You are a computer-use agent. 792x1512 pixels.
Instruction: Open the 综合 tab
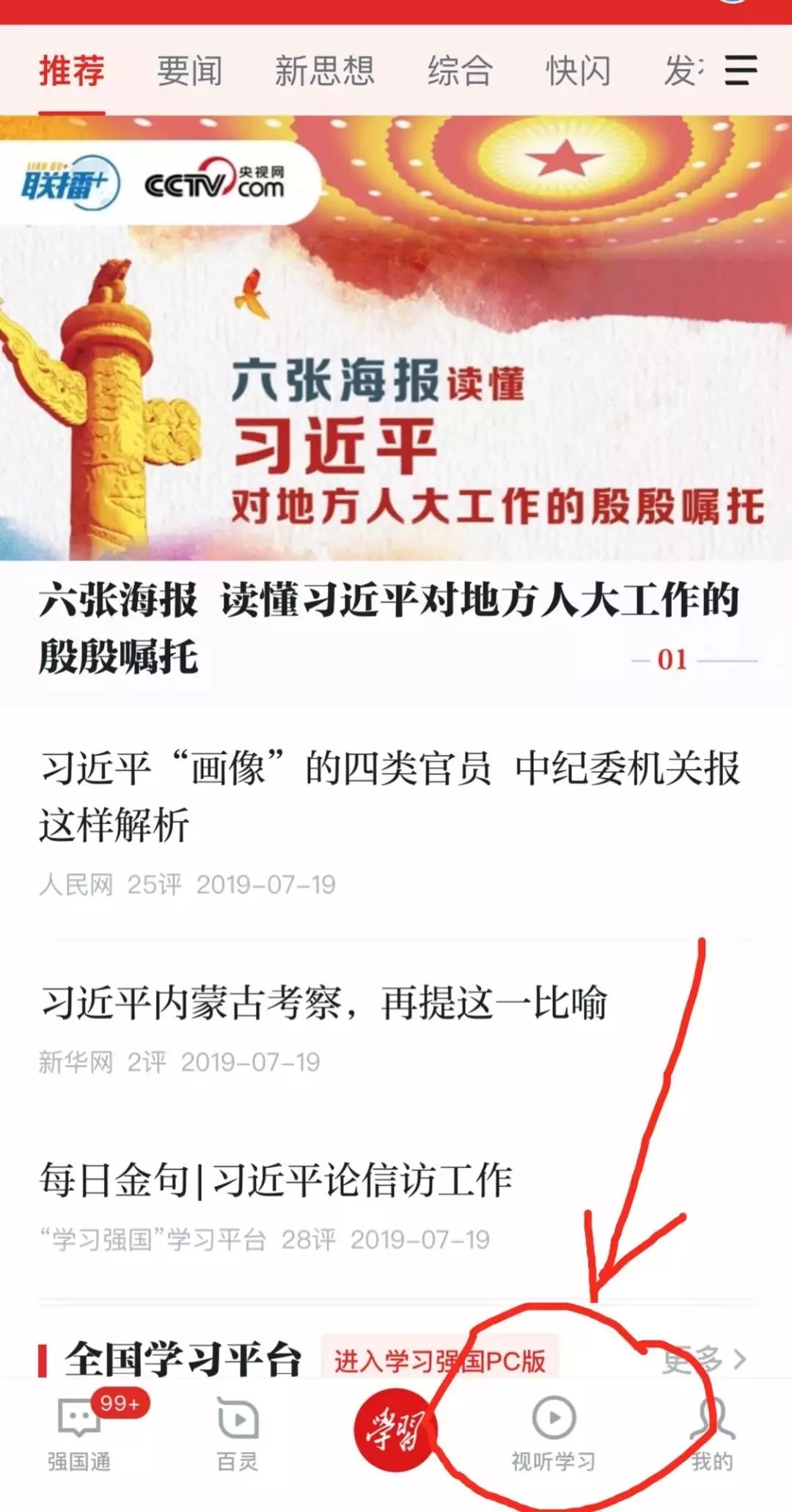[460, 71]
